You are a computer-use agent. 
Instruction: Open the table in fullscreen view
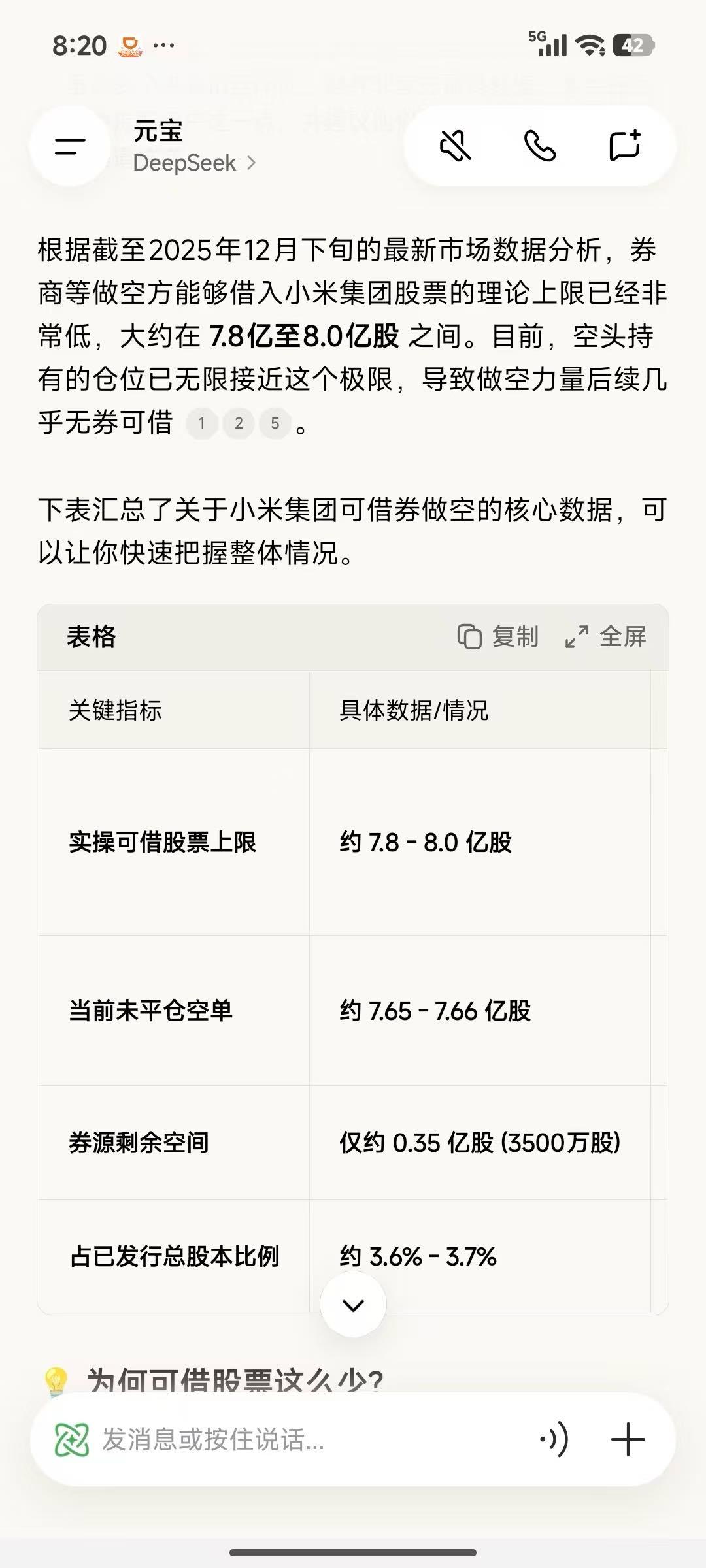click(605, 638)
